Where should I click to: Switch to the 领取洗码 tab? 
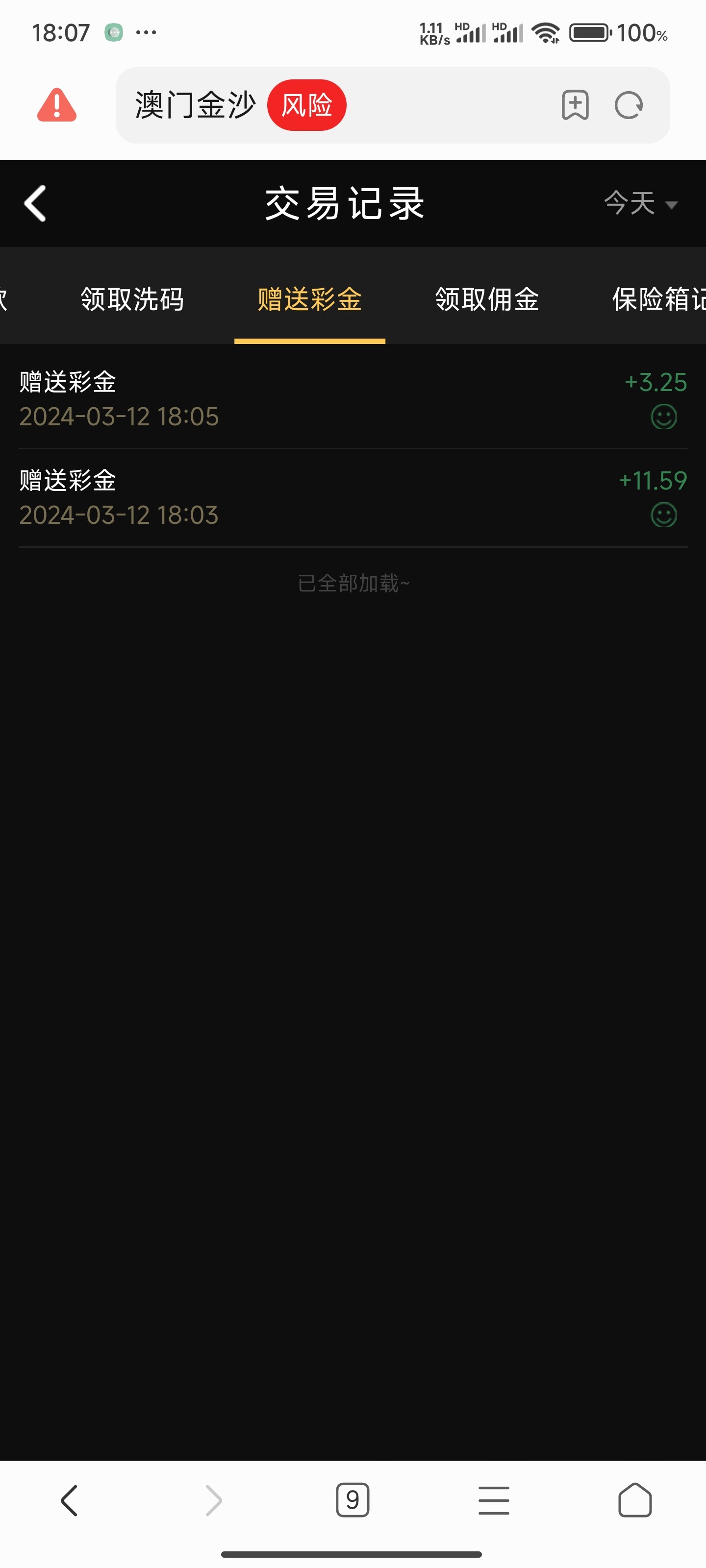coord(132,299)
